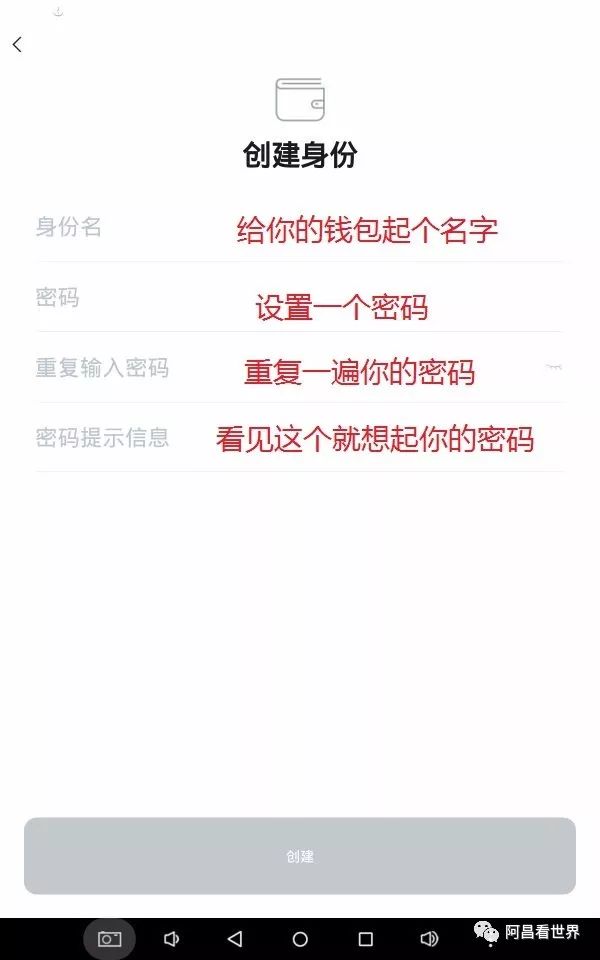Toggle password visibility eye icon
600x960 pixels.
point(553,368)
